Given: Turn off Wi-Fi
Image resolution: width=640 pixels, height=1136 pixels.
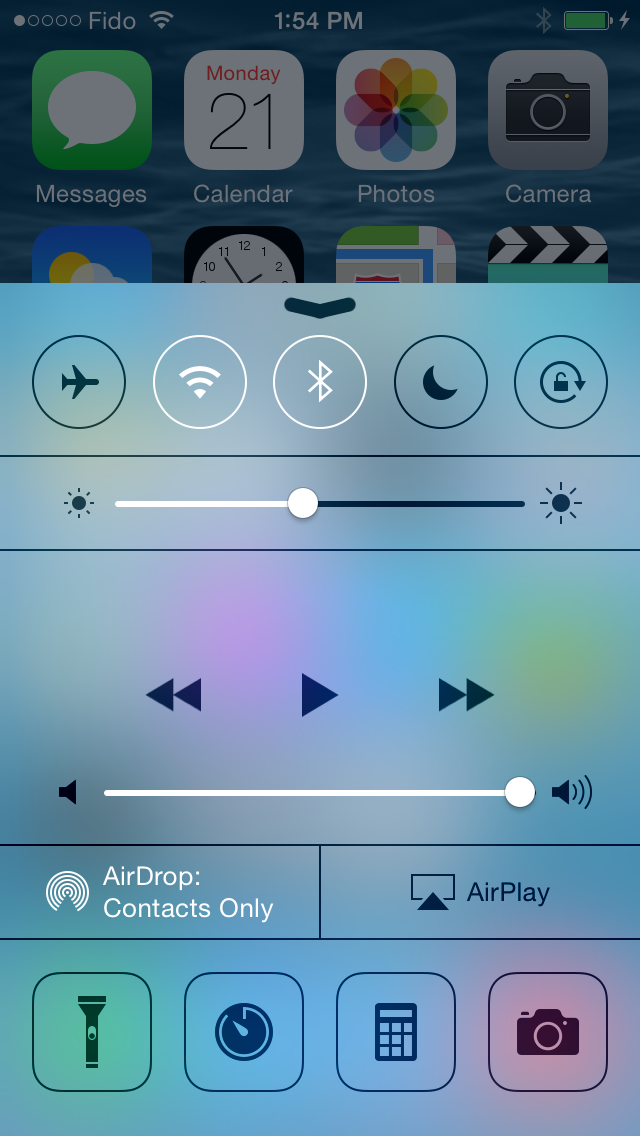Looking at the screenshot, I should point(200,382).
